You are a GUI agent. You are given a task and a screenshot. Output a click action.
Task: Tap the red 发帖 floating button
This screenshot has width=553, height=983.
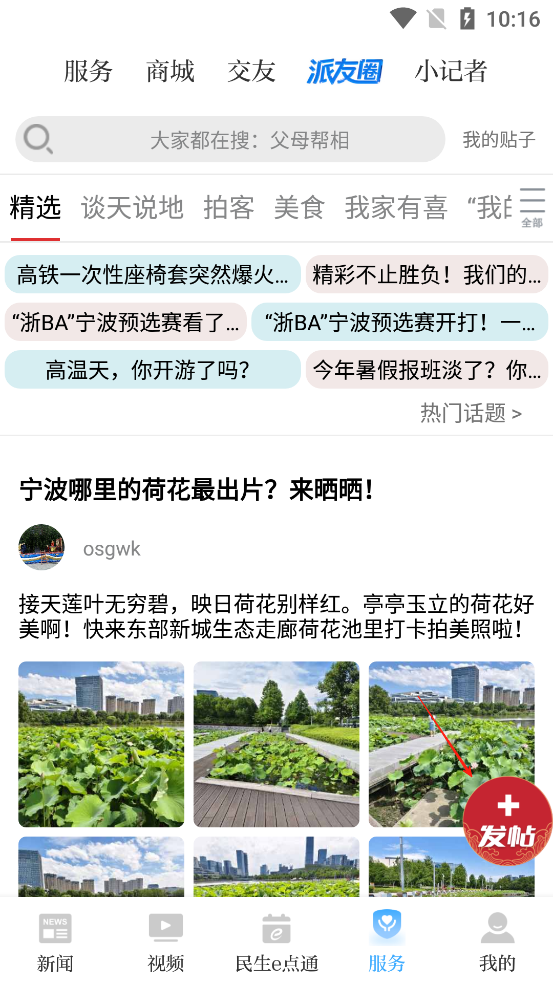pyautogui.click(x=507, y=821)
